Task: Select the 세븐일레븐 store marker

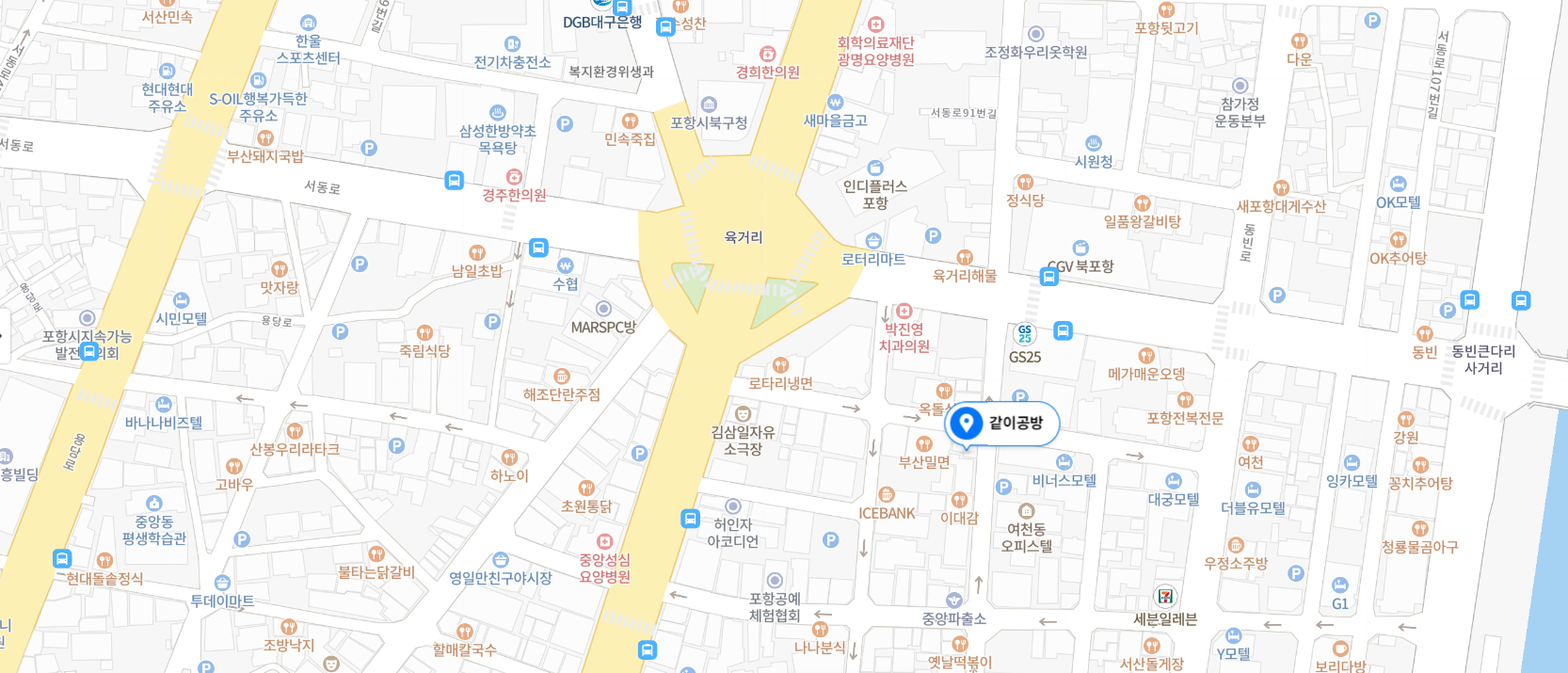Action: tap(1165, 596)
